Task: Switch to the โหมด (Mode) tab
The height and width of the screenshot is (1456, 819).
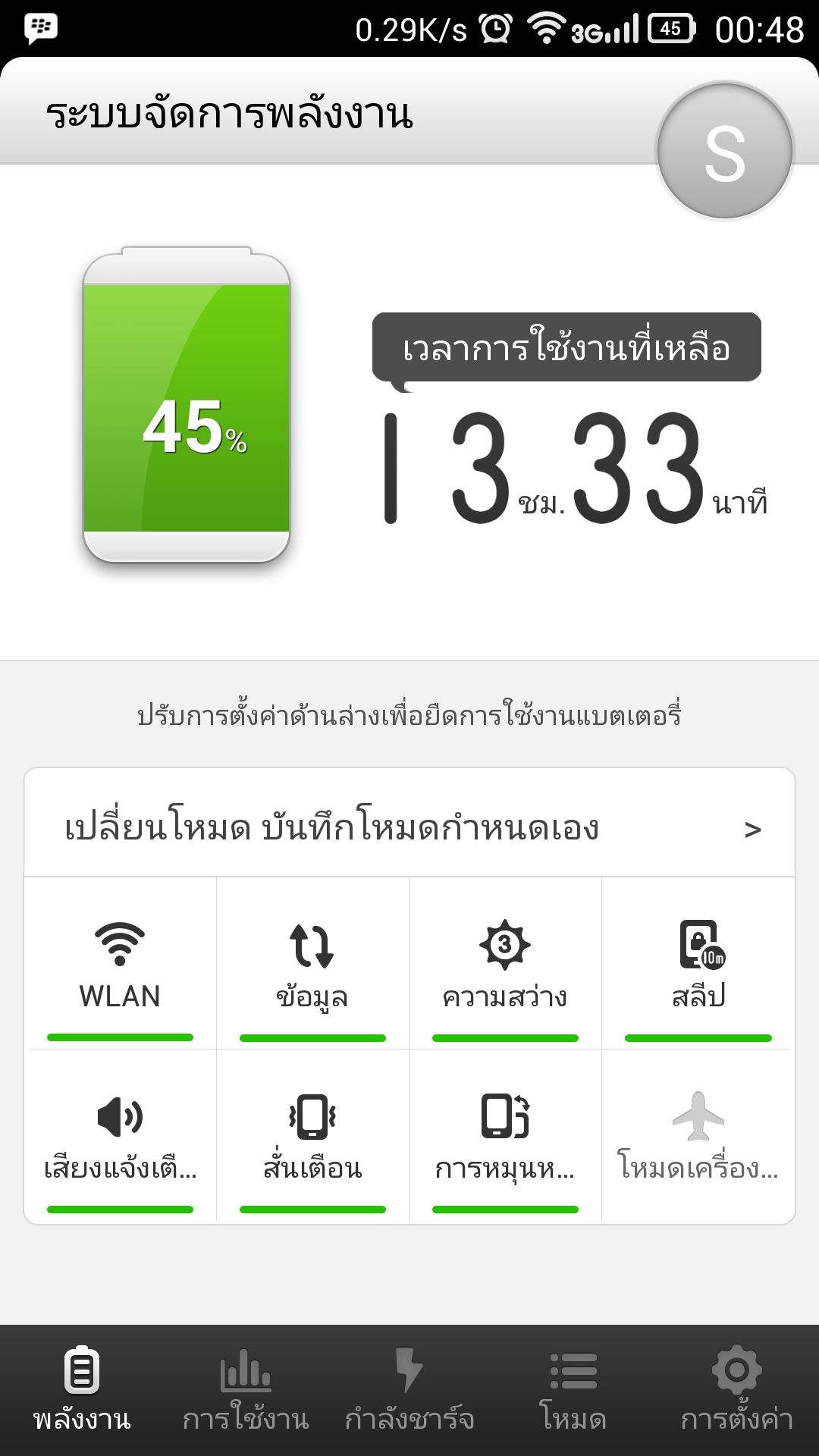Action: pyautogui.click(x=573, y=1389)
